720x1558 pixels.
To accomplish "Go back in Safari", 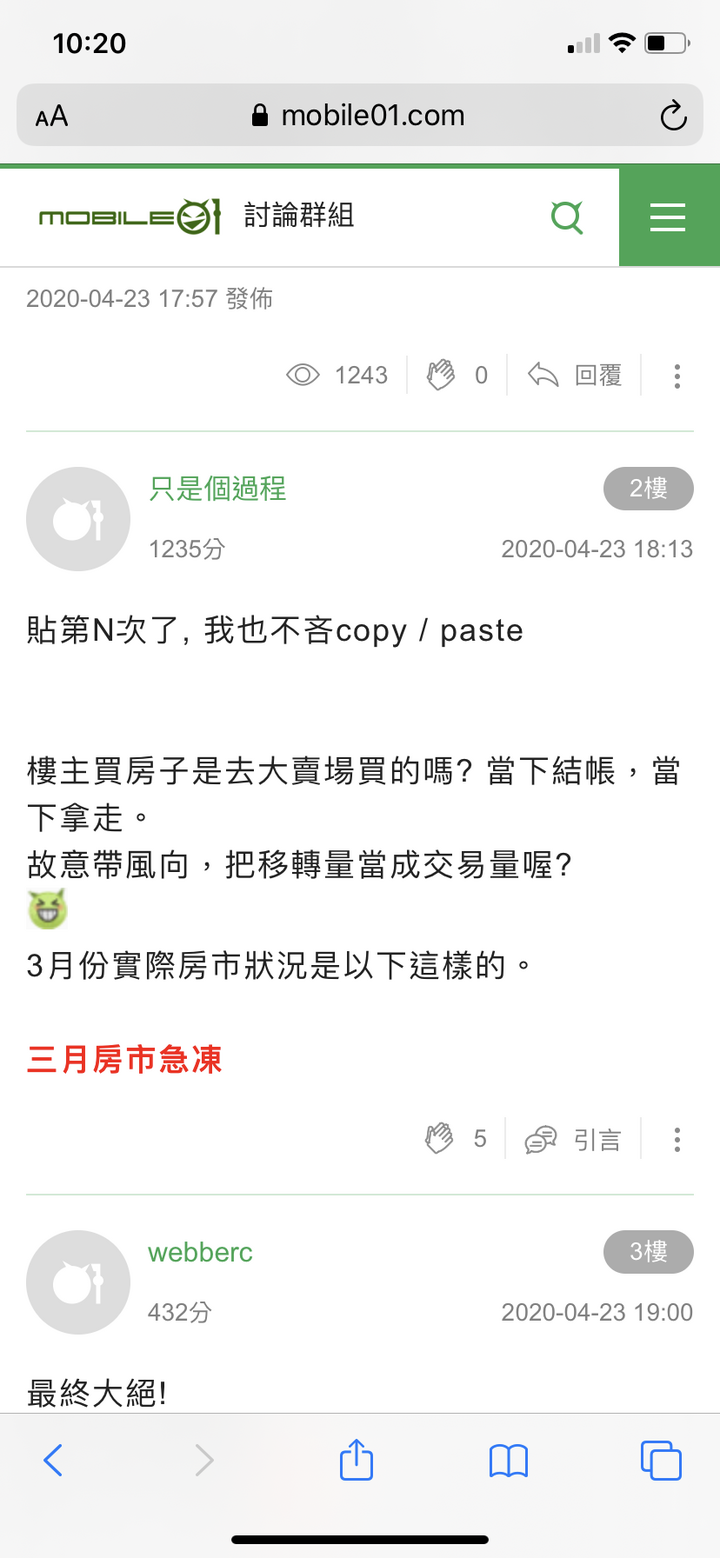I will point(53,1461).
